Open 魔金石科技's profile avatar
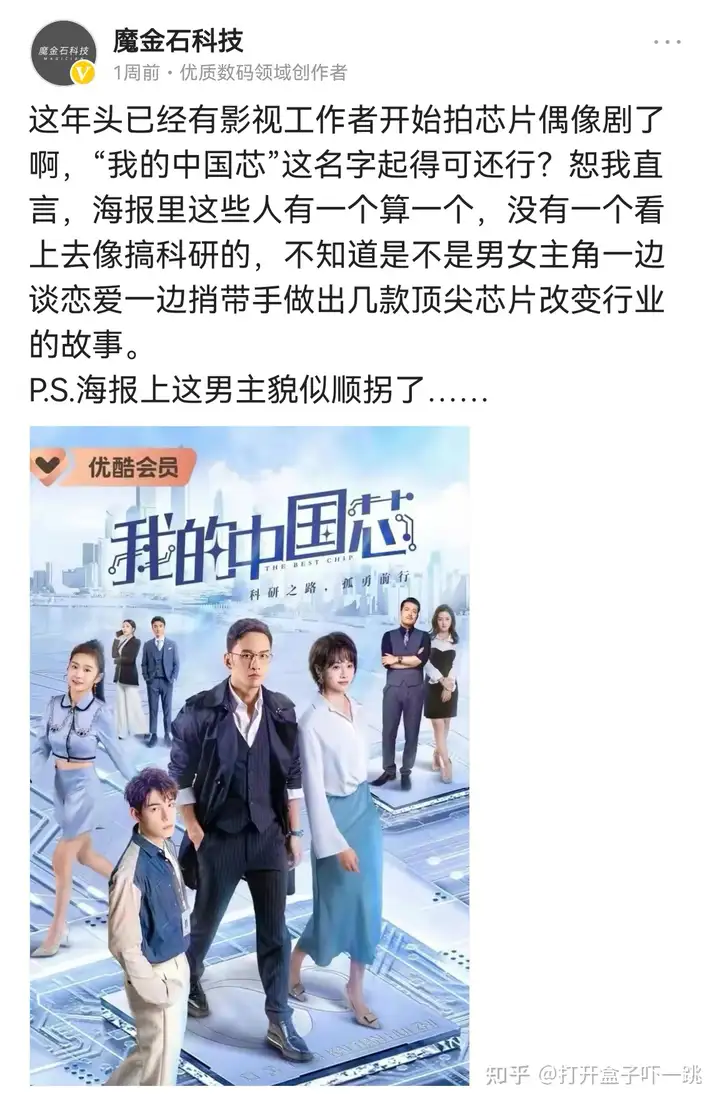The image size is (720, 1104). 64,52
